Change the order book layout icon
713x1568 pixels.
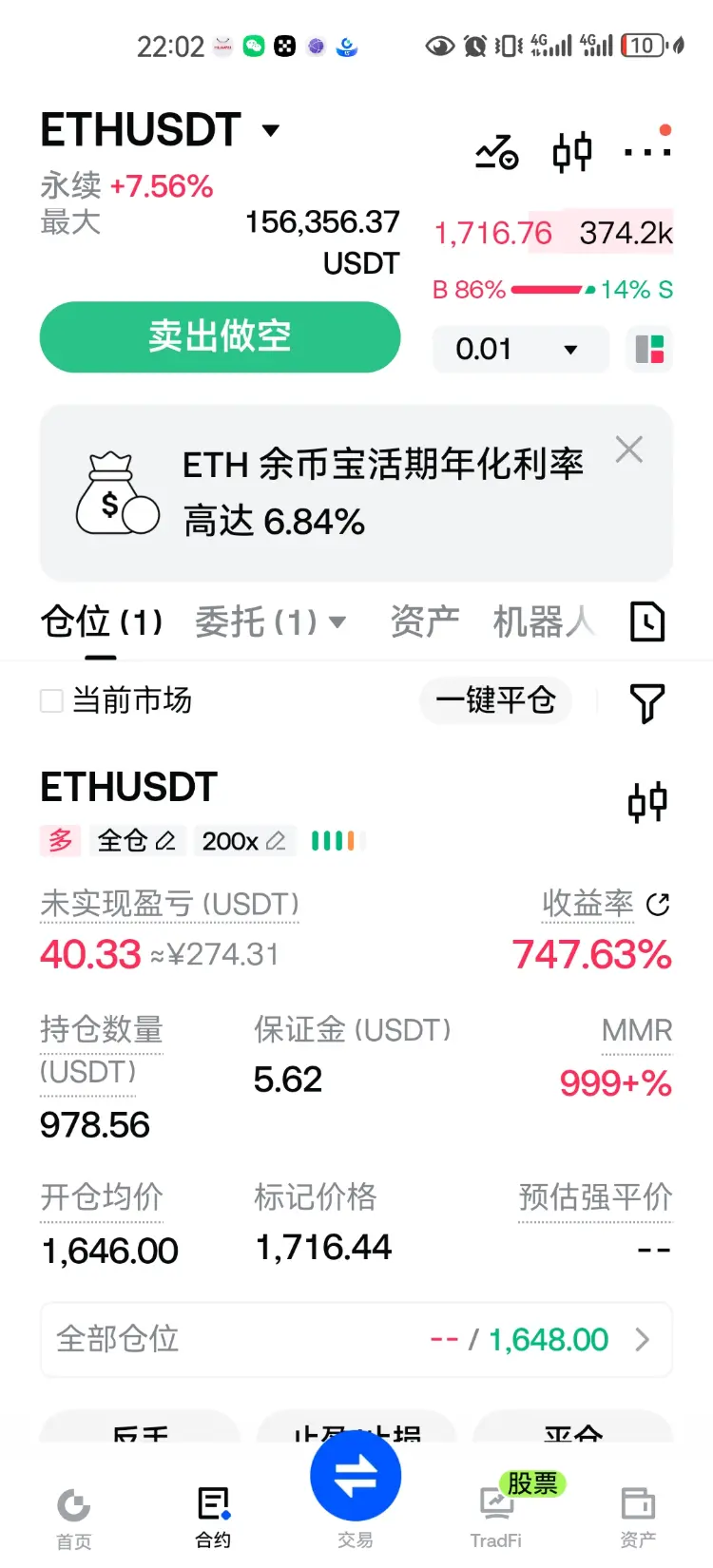coord(650,349)
